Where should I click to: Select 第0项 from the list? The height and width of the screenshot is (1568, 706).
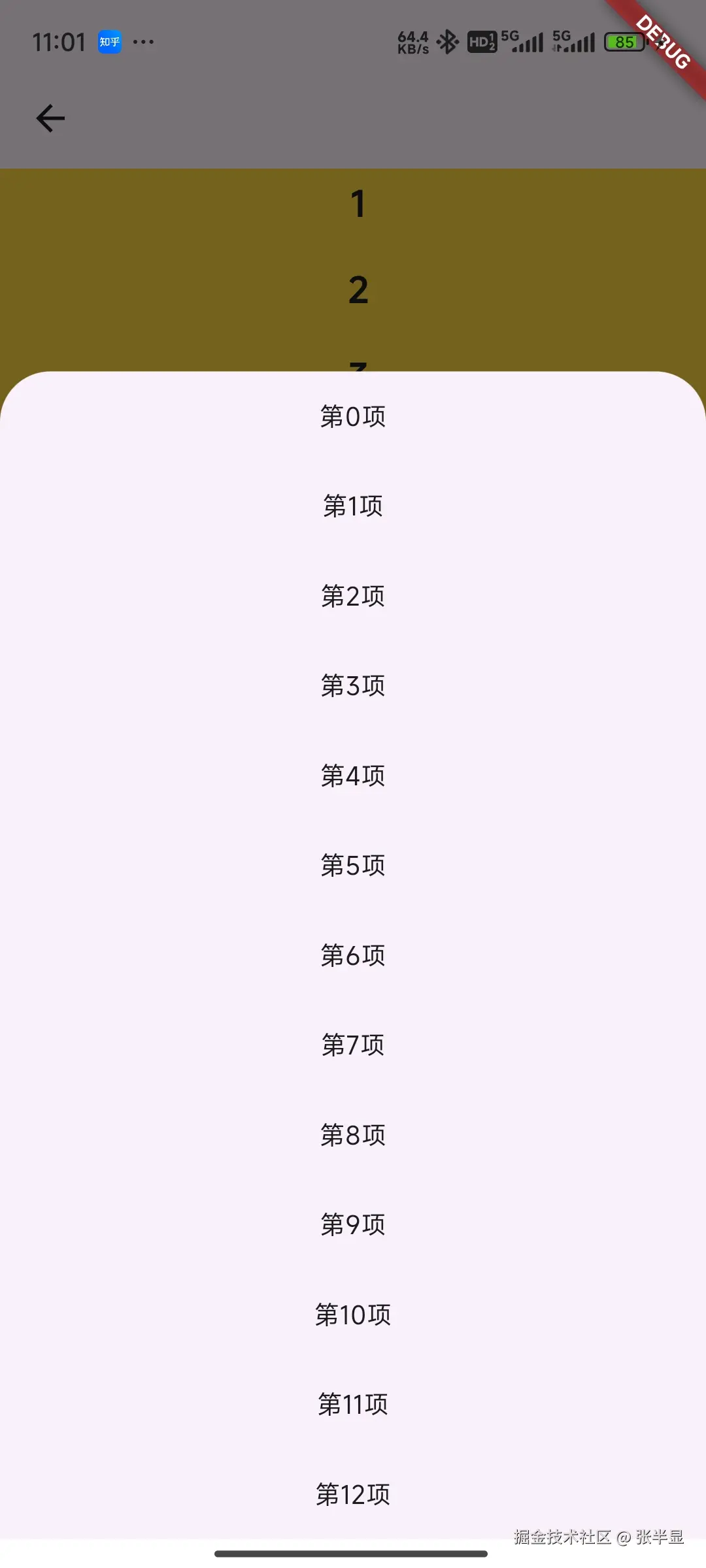(353, 416)
